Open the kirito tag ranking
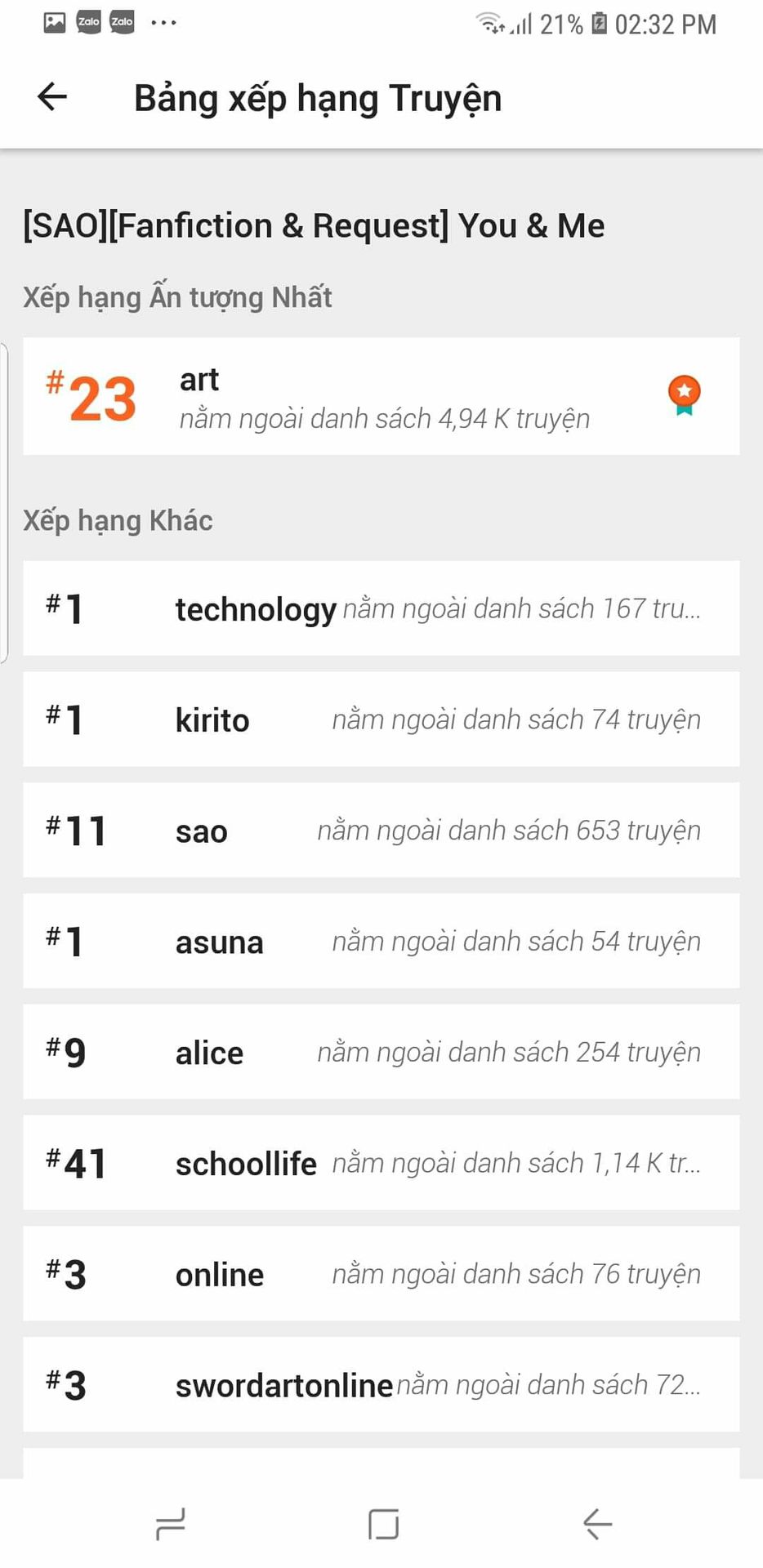The width and height of the screenshot is (763, 1568). pyautogui.click(x=381, y=719)
